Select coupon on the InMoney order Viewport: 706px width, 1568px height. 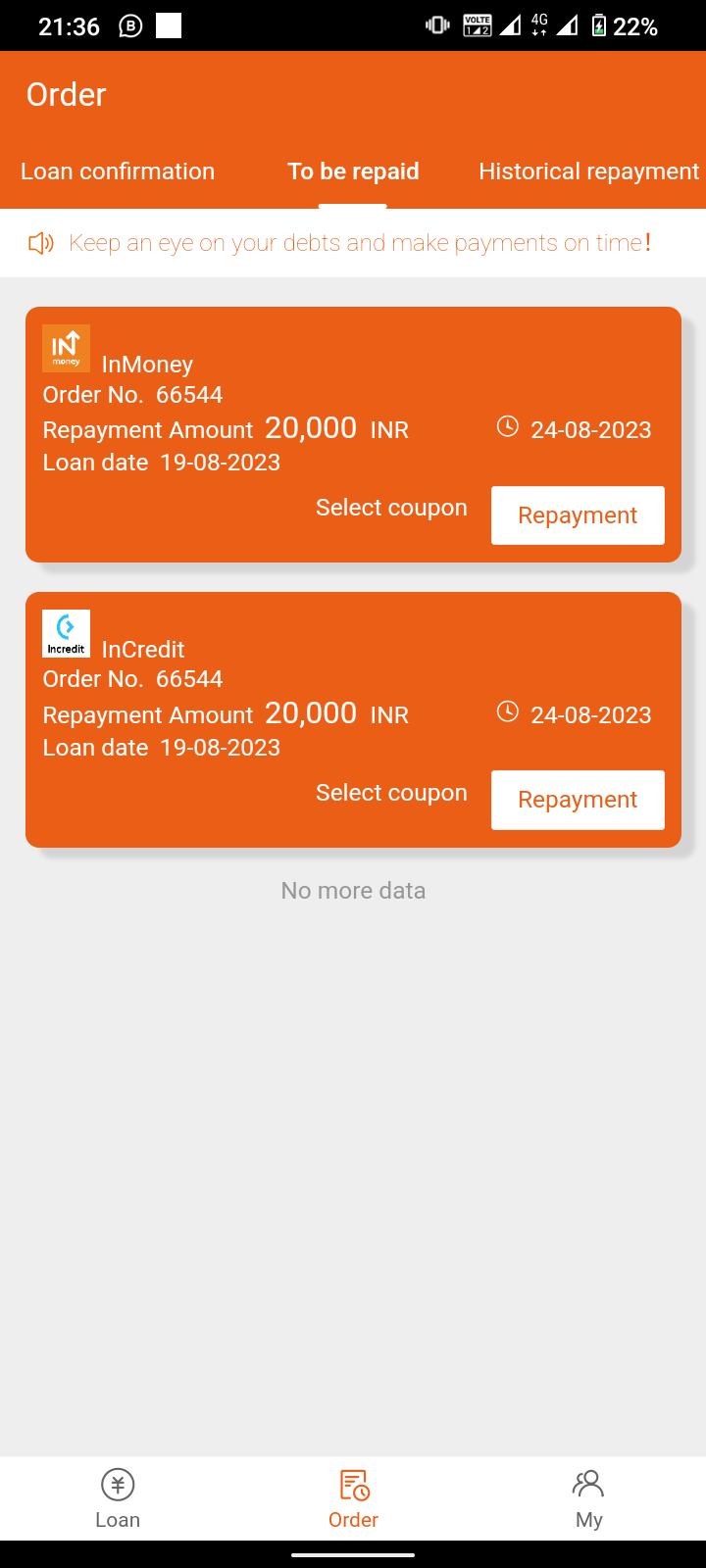(x=391, y=508)
